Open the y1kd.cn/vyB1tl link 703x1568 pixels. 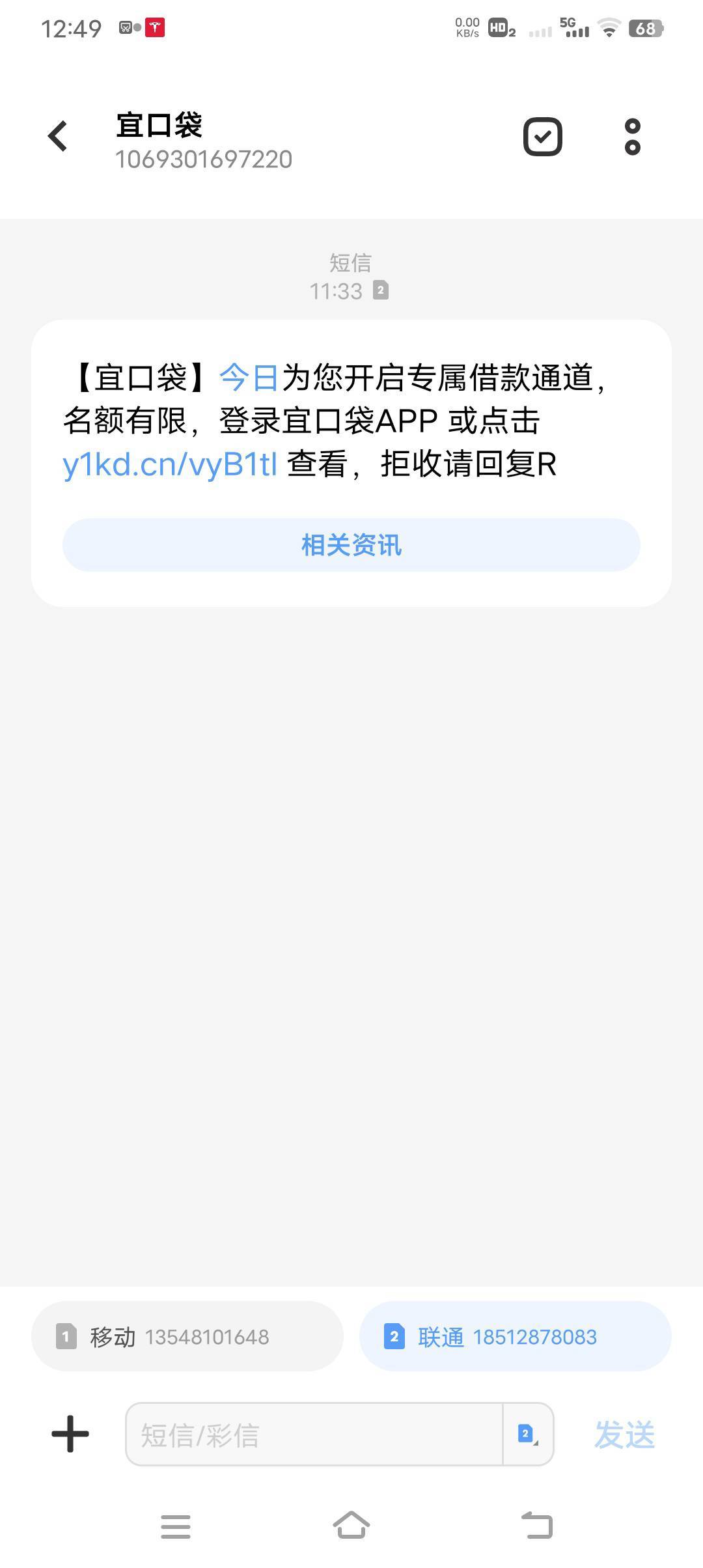click(x=170, y=465)
